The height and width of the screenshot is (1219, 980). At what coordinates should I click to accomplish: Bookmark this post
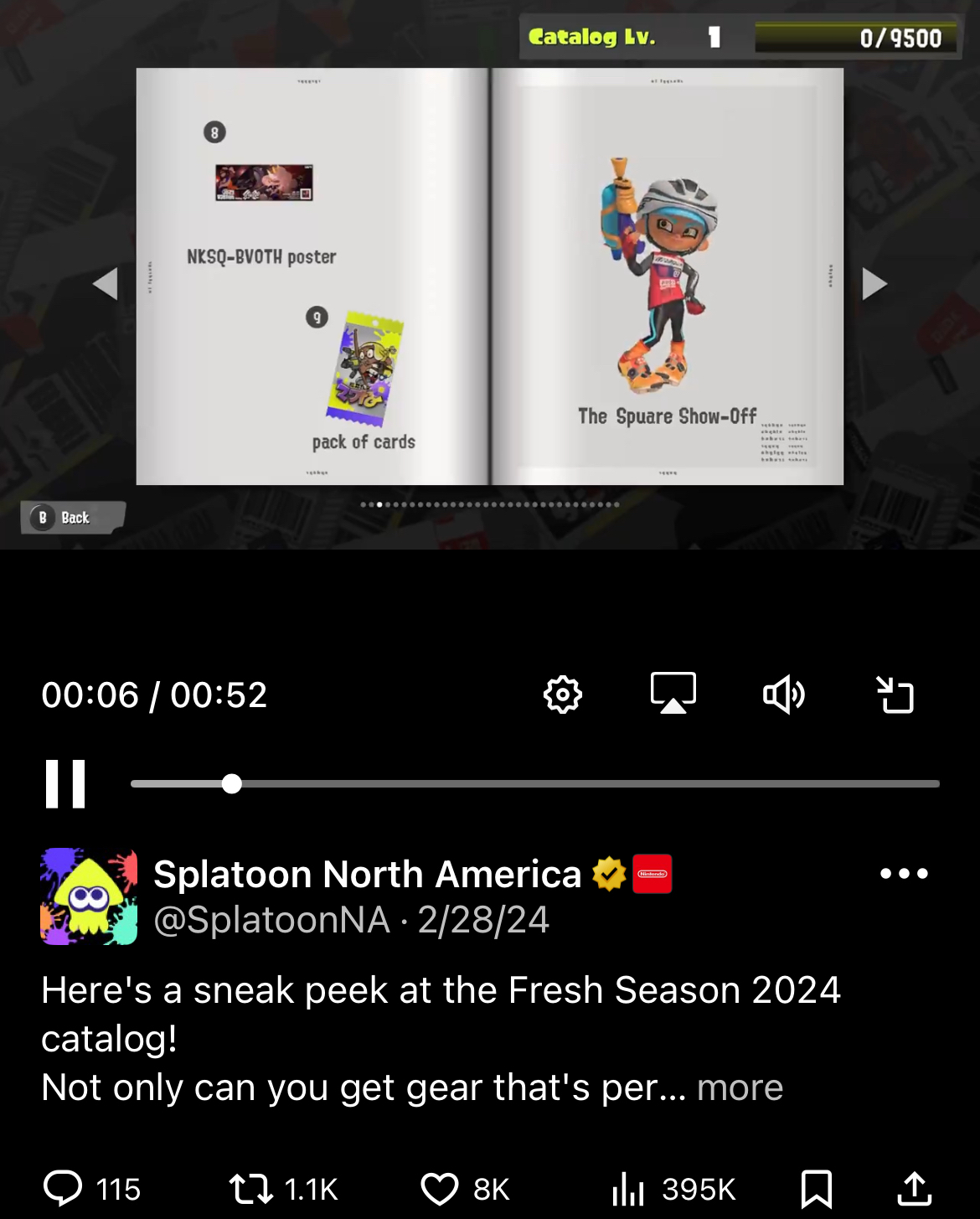point(816,1188)
